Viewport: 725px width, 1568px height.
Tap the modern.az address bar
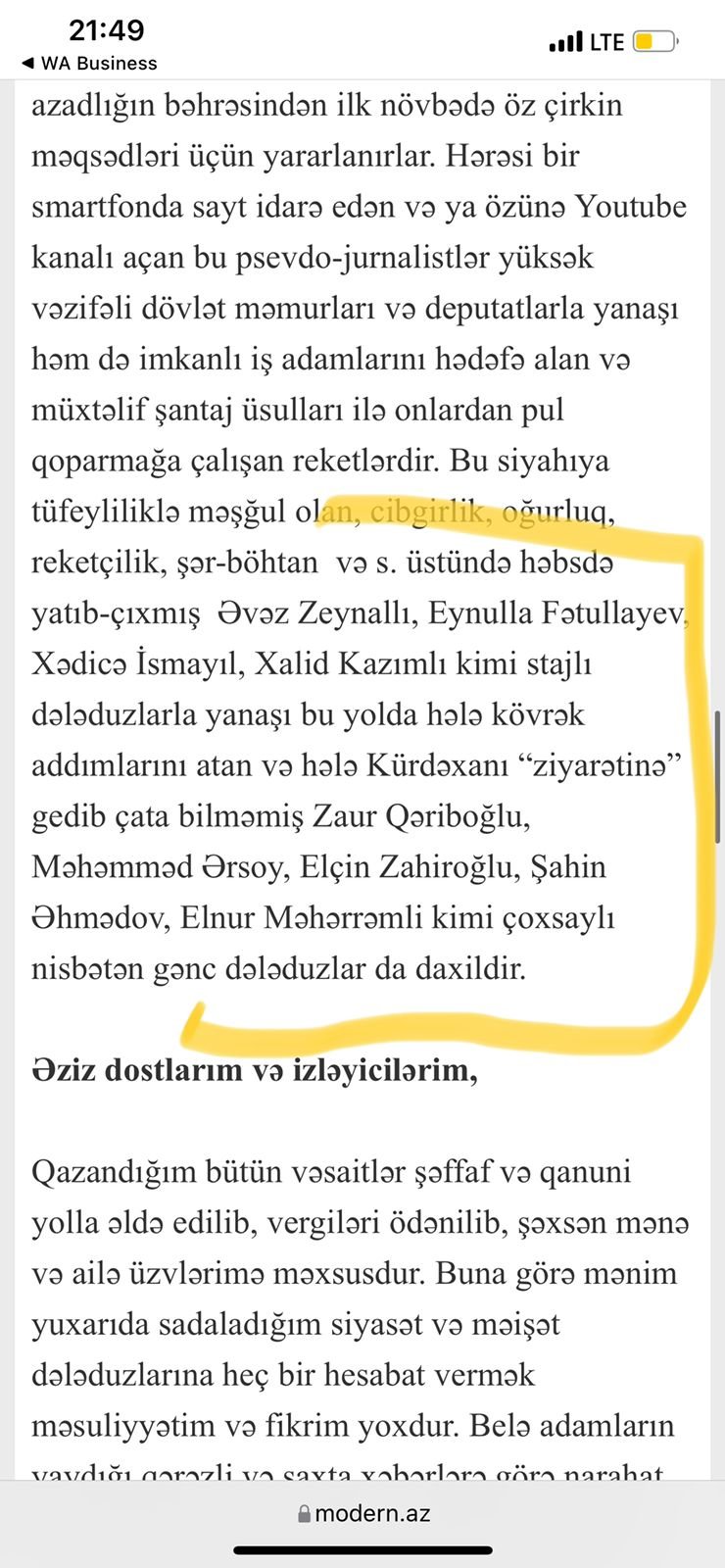click(x=362, y=1513)
